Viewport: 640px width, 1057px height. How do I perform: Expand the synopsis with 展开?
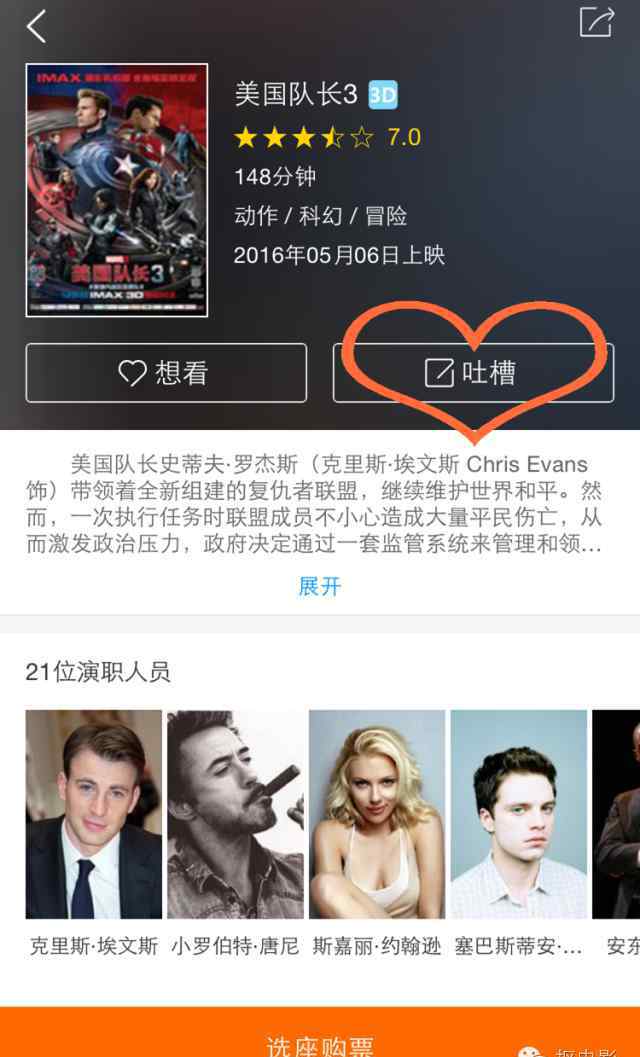(319, 586)
